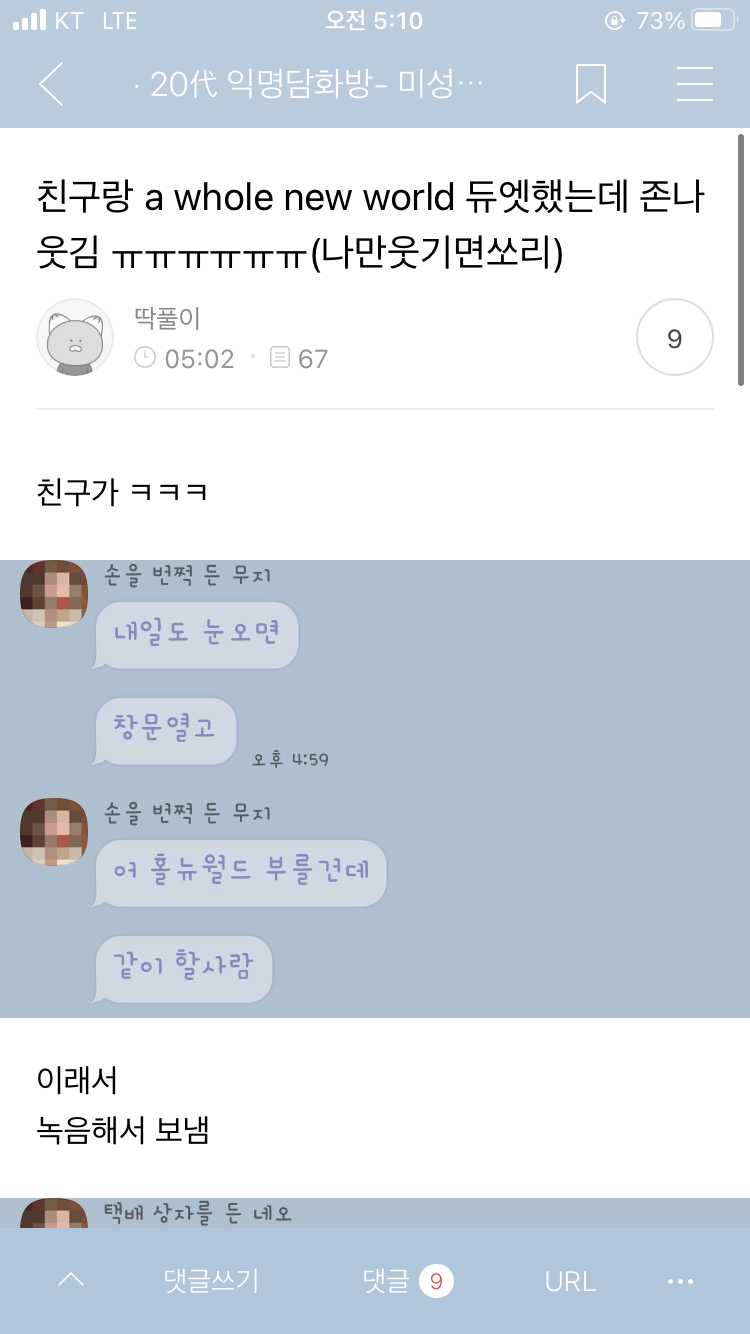Open 20代 익명담화방 board title
The width and height of the screenshot is (750, 1334).
tap(308, 84)
